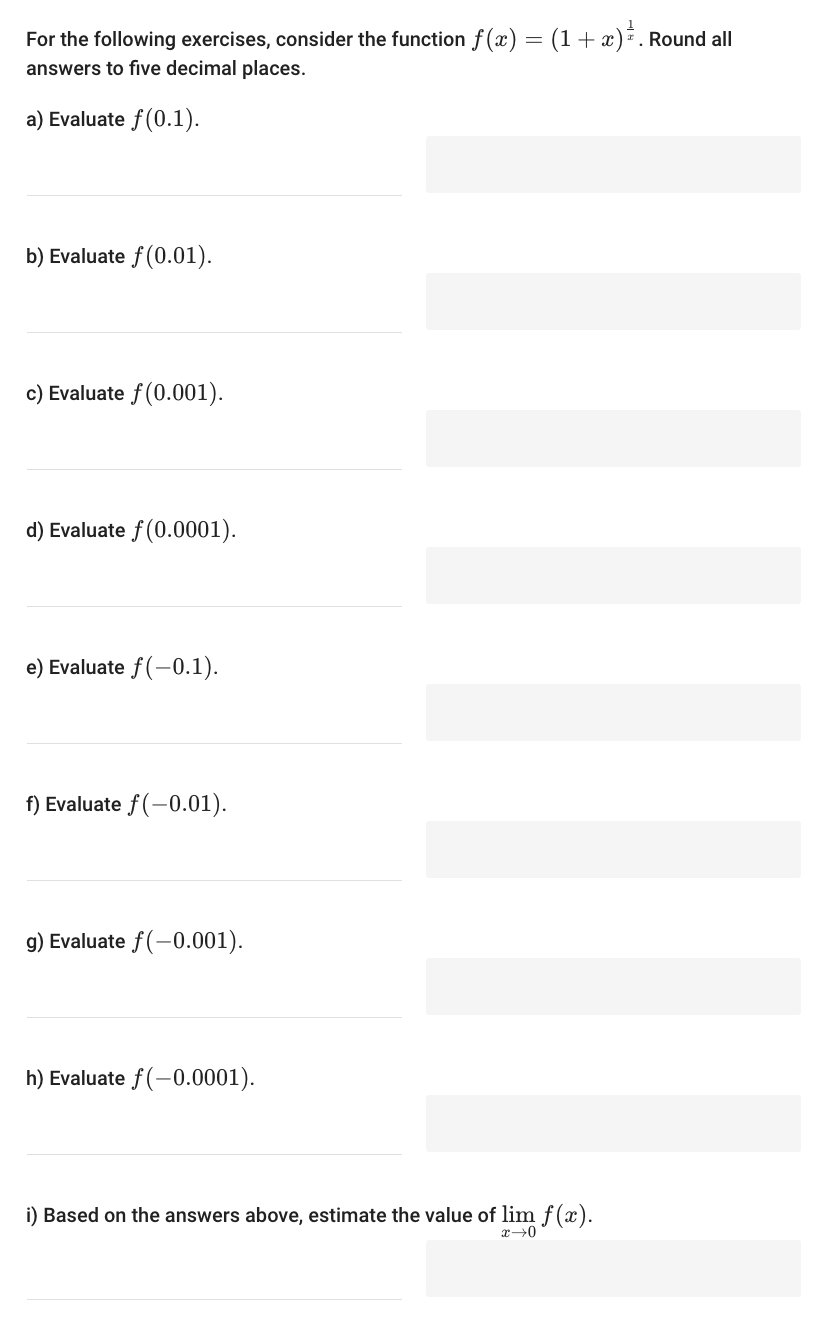Click the answer line under part d
The image size is (814, 1322).
click(x=213, y=607)
